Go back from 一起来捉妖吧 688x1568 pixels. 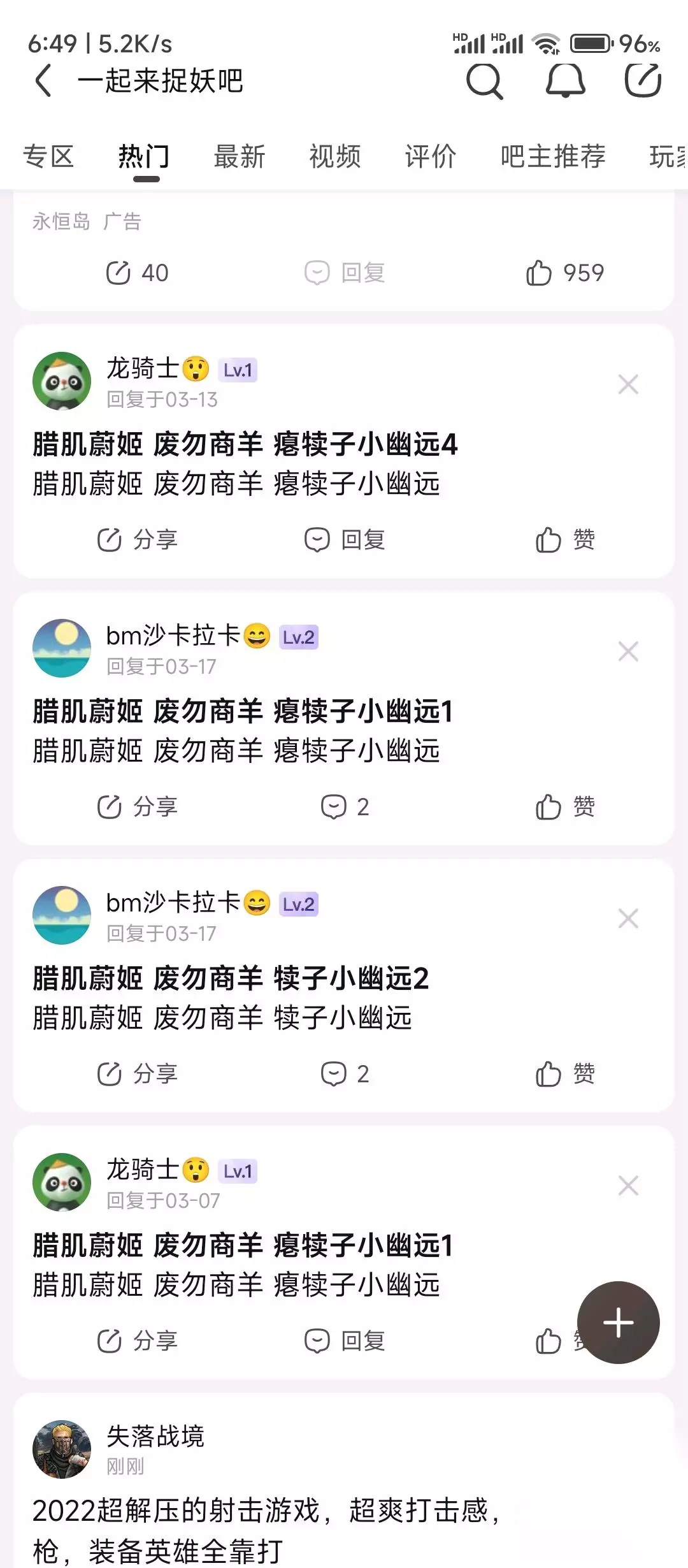click(43, 80)
